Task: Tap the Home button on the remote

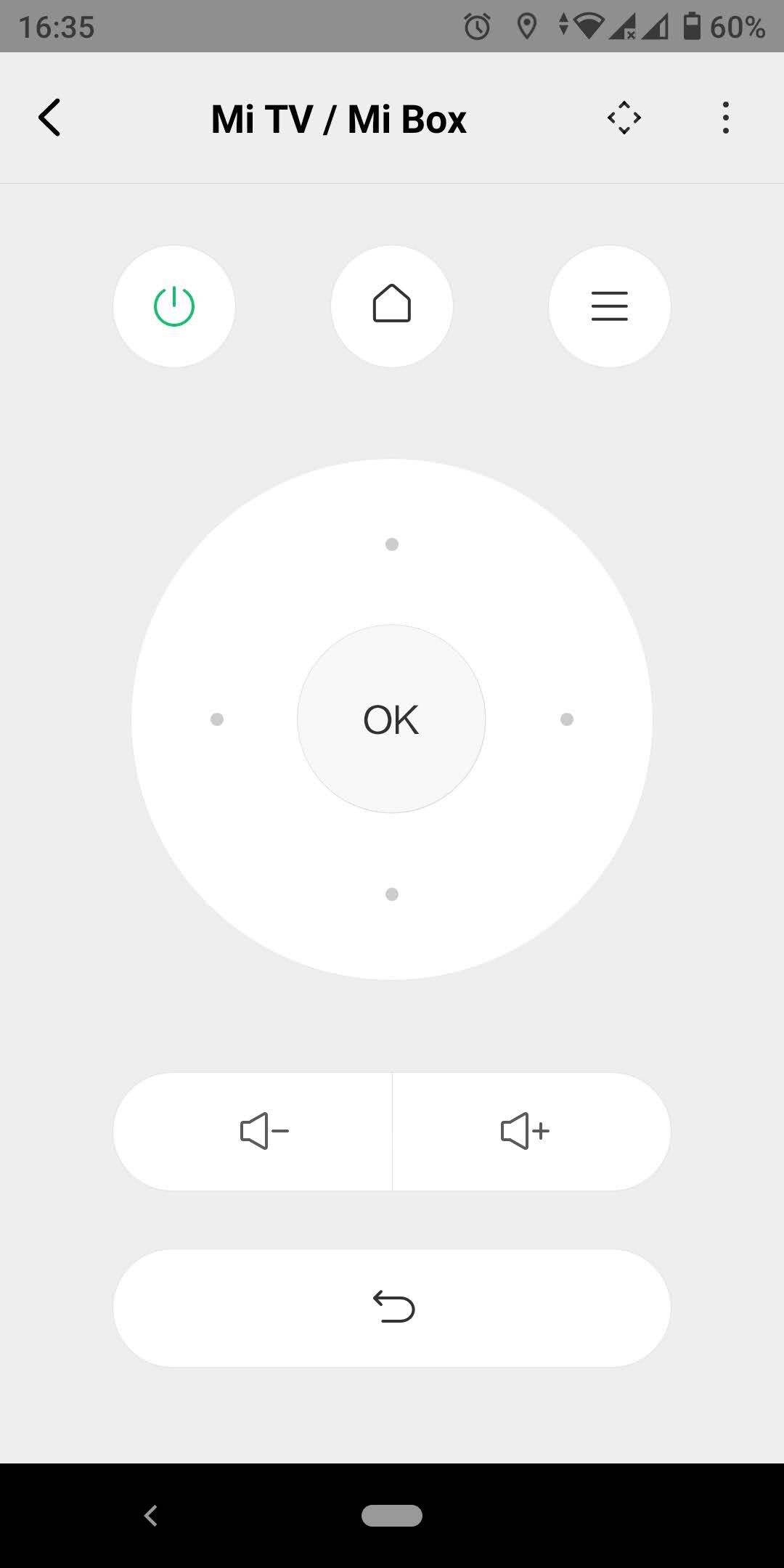Action: point(392,306)
